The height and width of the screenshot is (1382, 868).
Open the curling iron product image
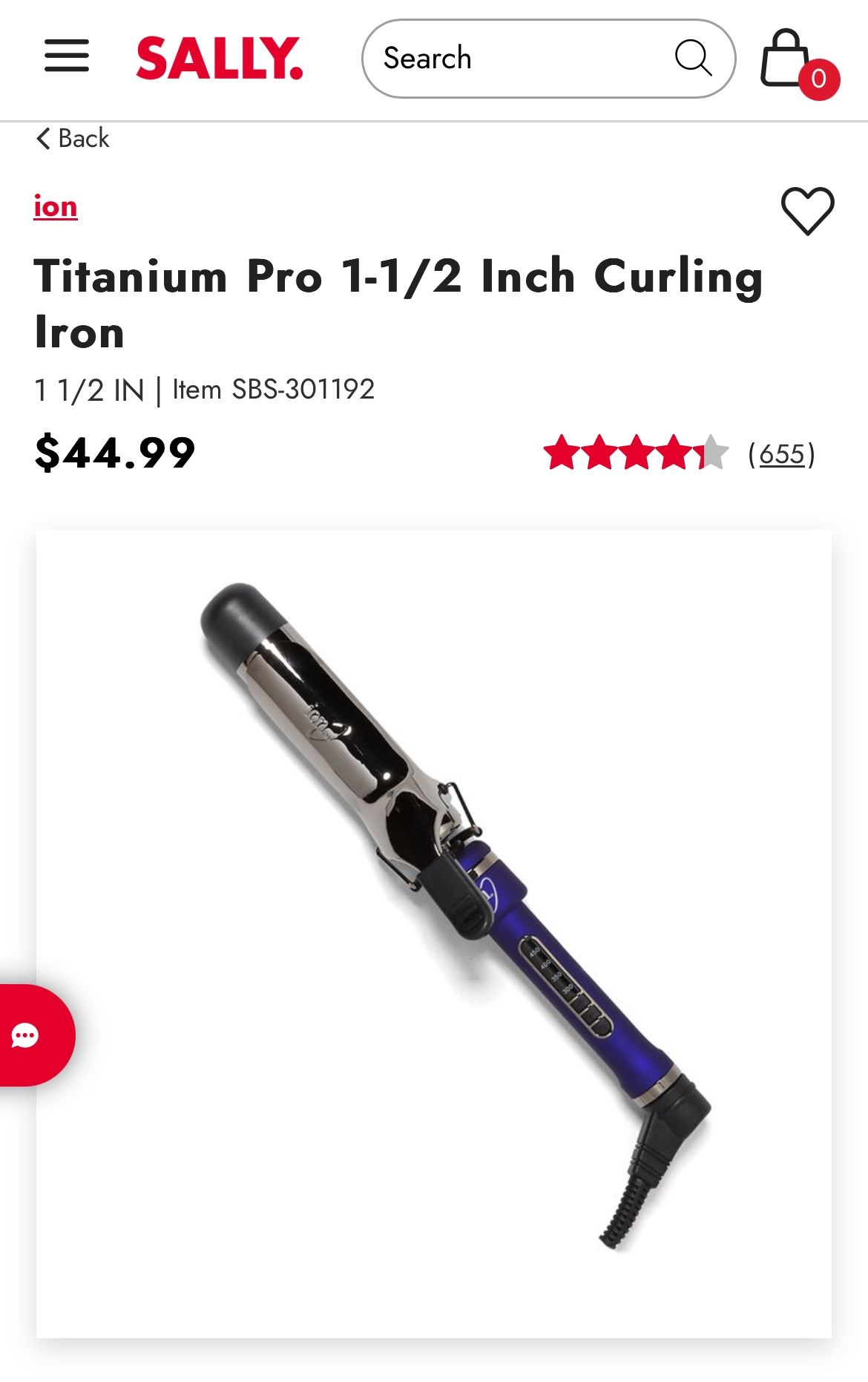coord(434,934)
